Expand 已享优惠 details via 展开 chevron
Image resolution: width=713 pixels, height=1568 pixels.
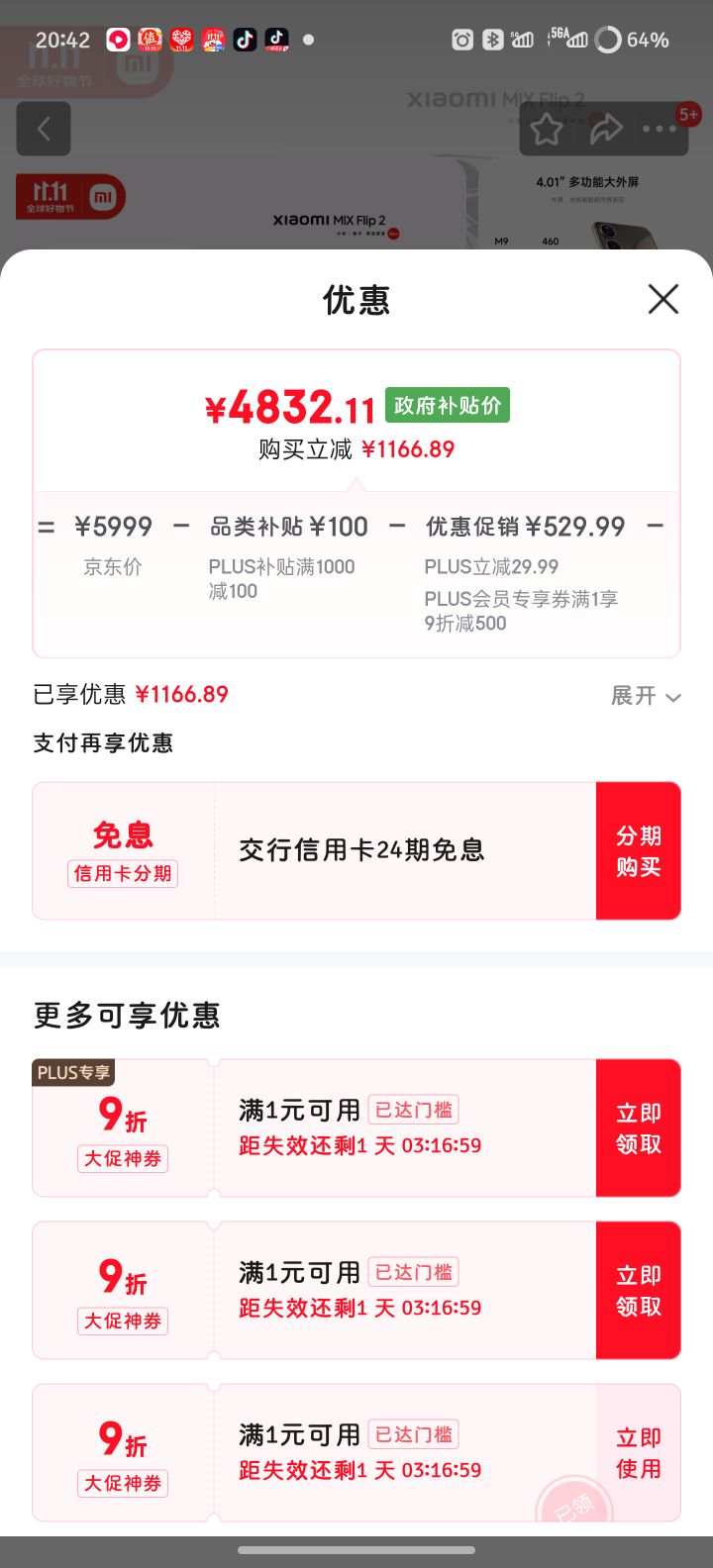(x=646, y=697)
